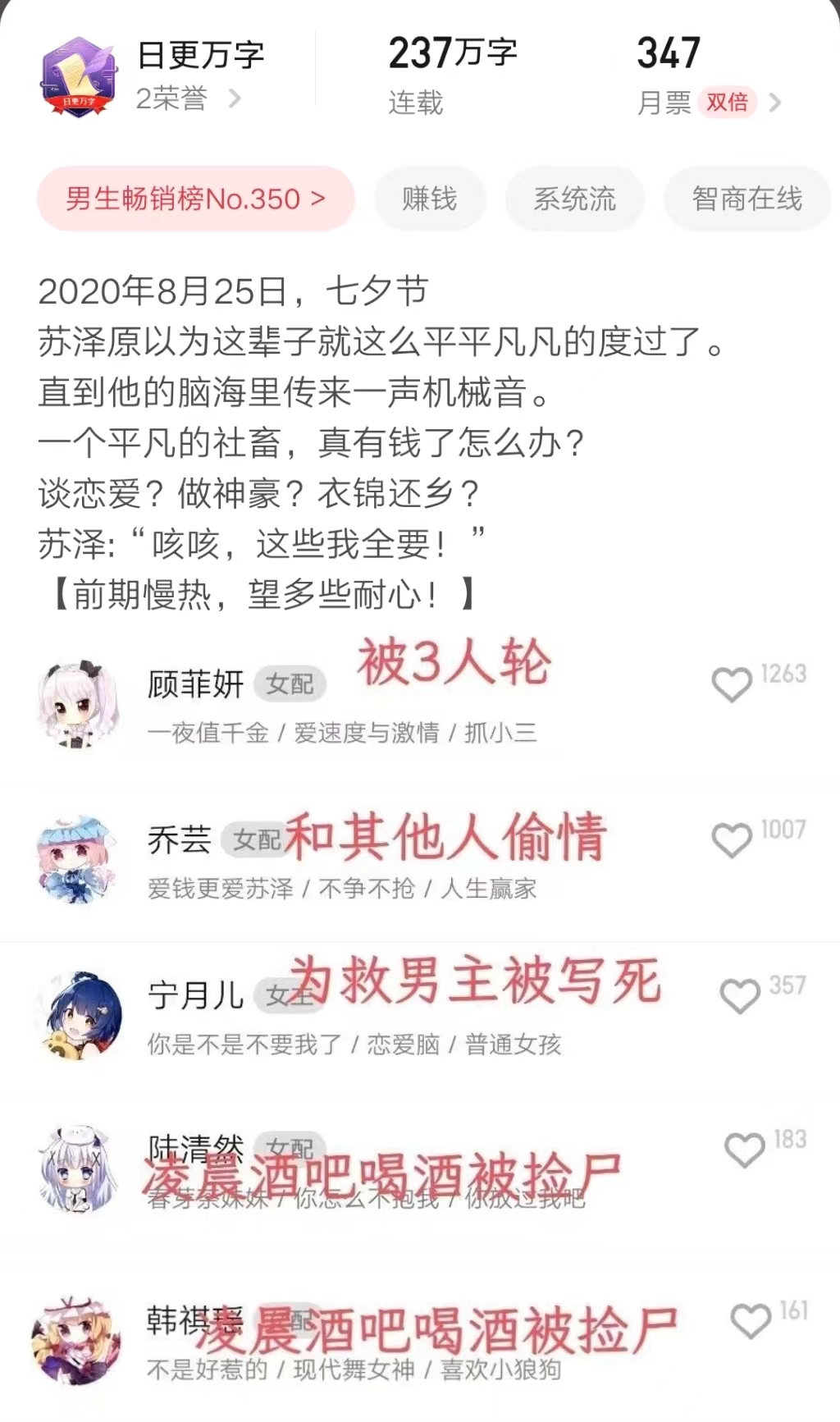Tap the heart beside 陆清然
This screenshot has width=840, height=1422.
tap(744, 1150)
